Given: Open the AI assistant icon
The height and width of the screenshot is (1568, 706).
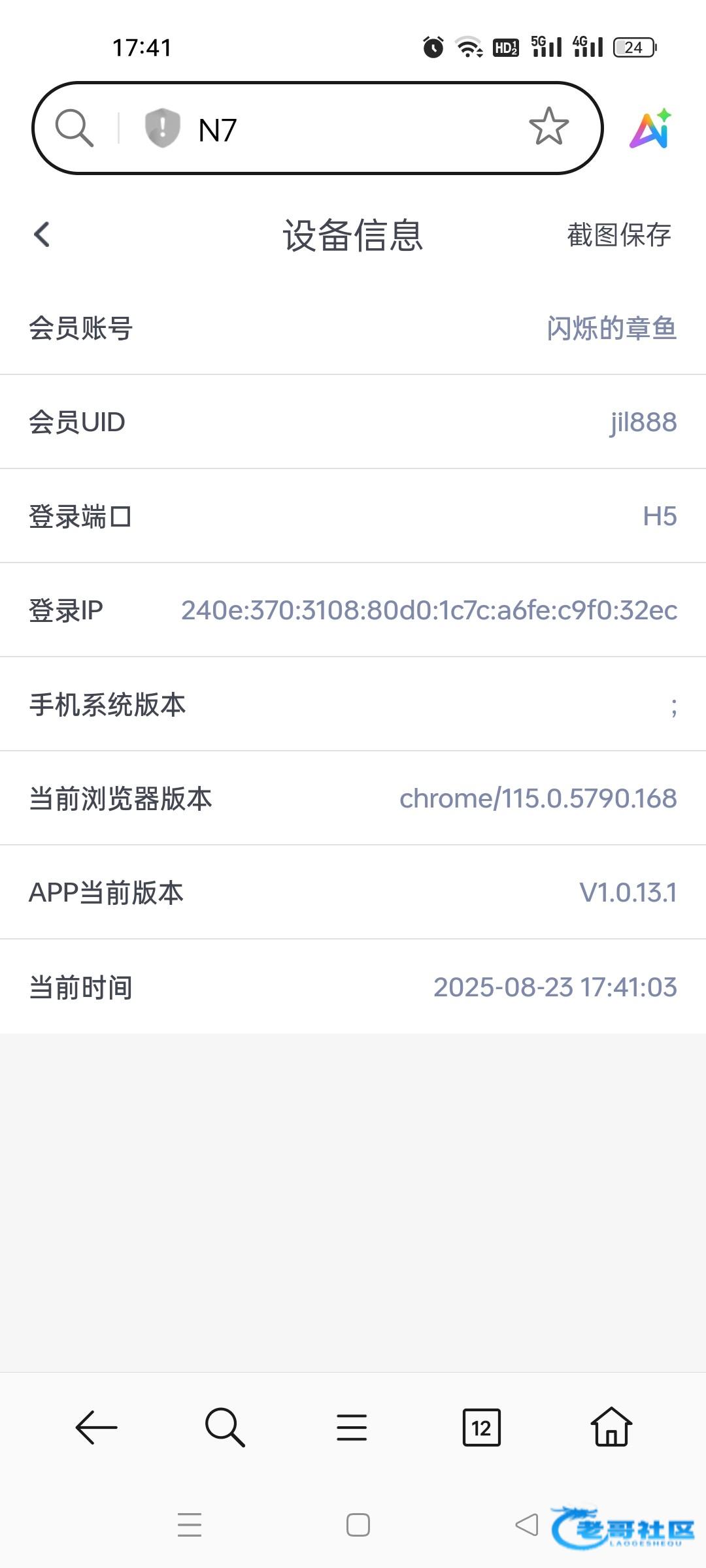Looking at the screenshot, I should tap(651, 129).
